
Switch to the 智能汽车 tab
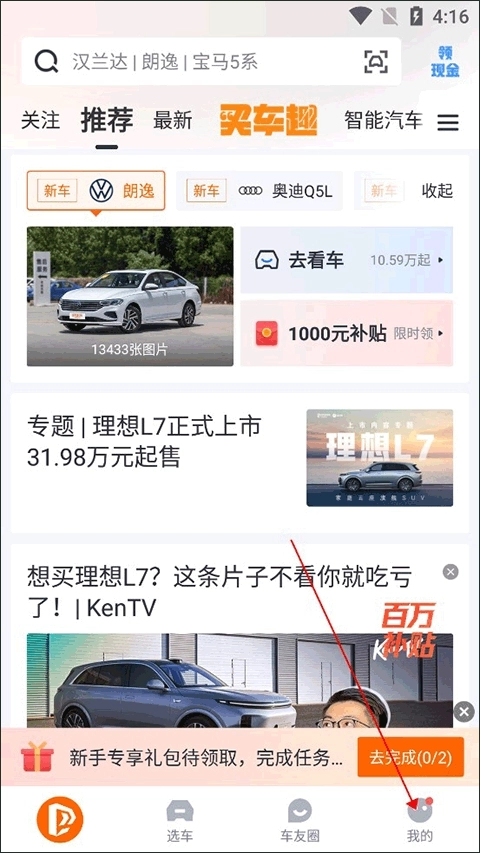click(383, 120)
